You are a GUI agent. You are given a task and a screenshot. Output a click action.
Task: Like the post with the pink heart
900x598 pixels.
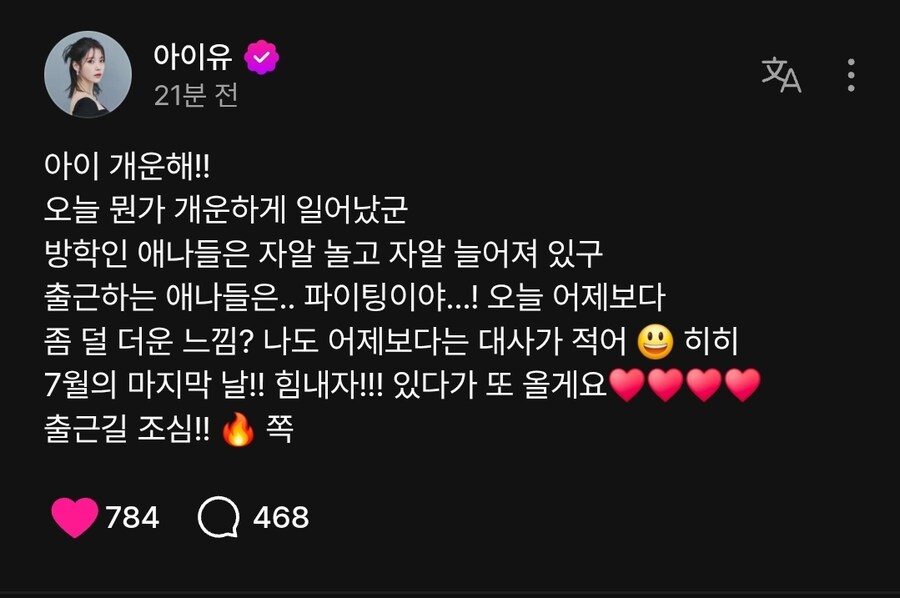pos(74,517)
